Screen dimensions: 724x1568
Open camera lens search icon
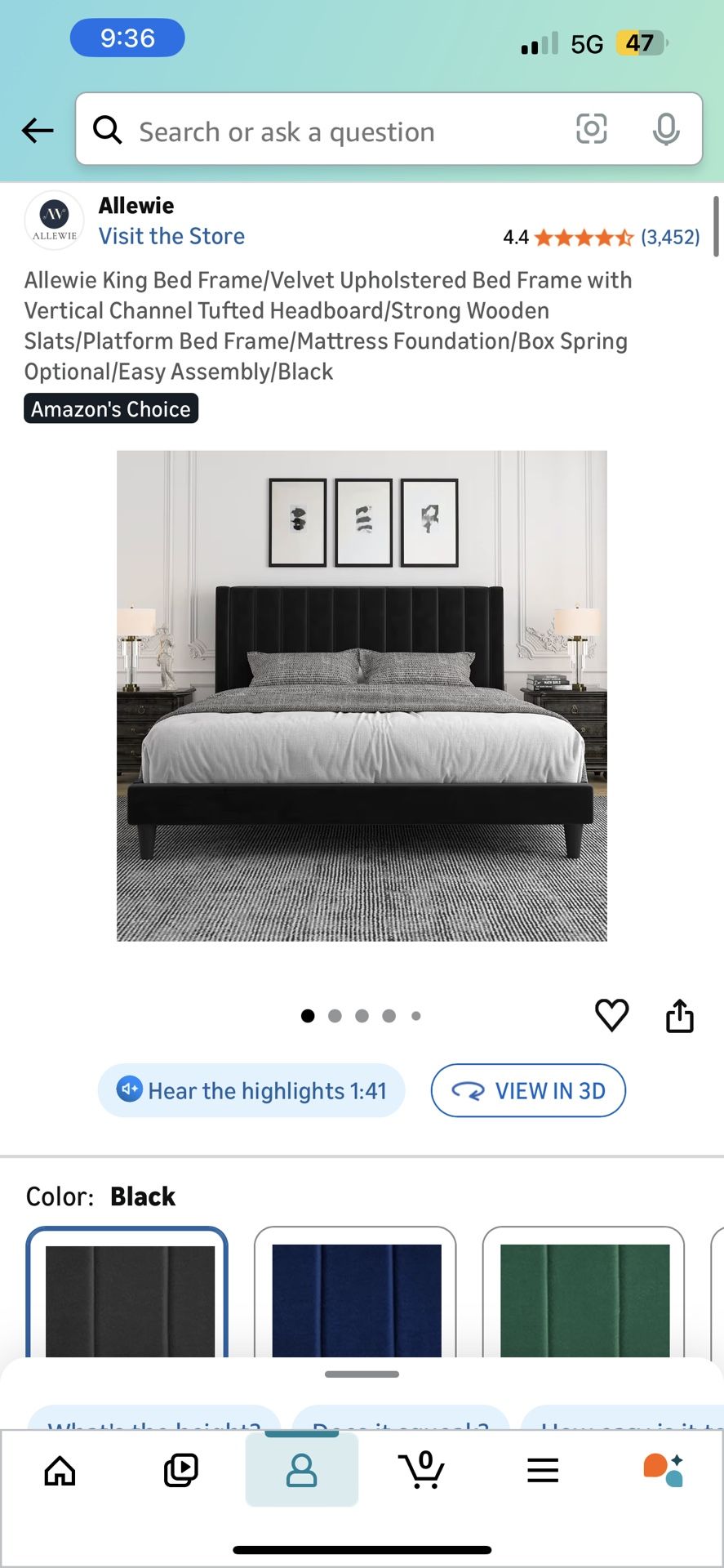pyautogui.click(x=591, y=129)
